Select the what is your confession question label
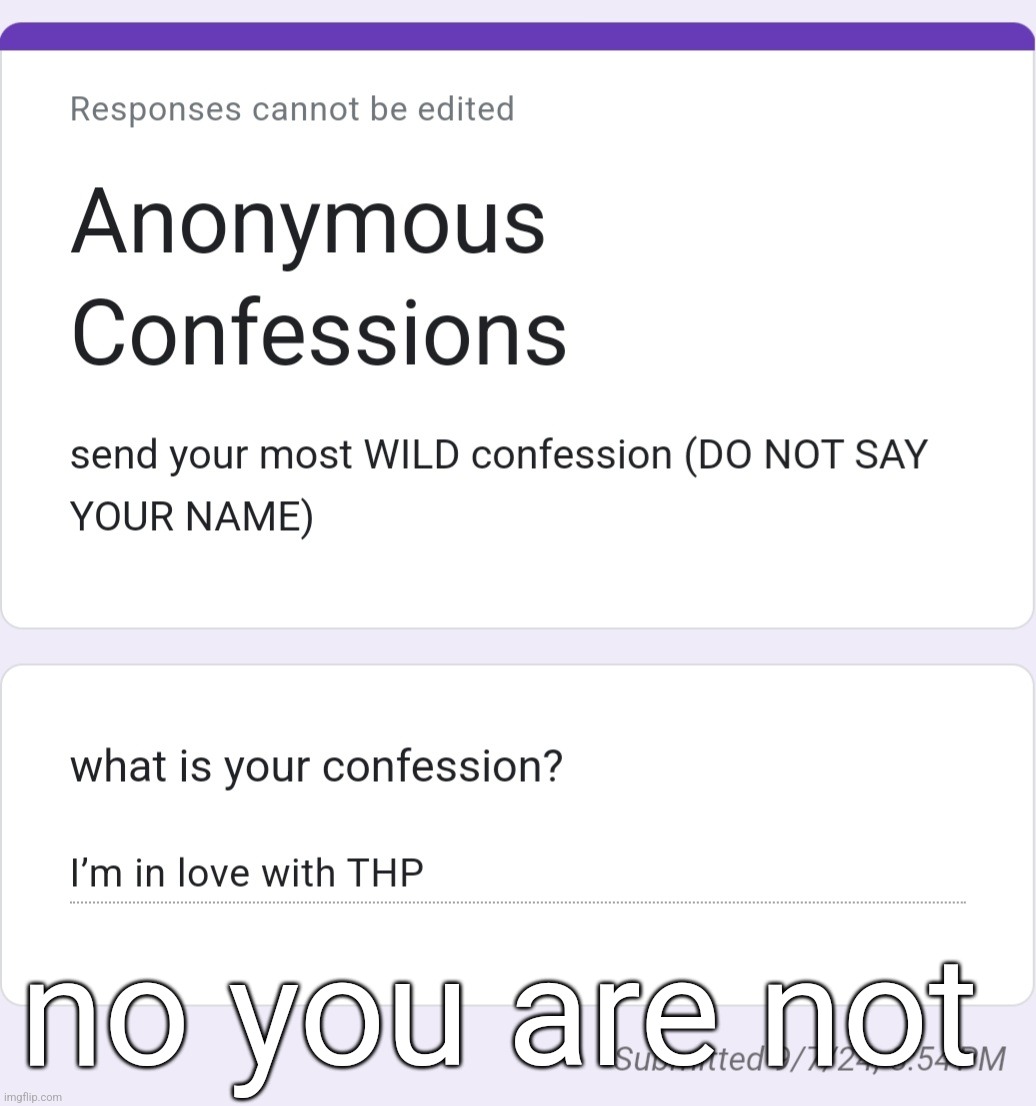 pyautogui.click(x=317, y=766)
